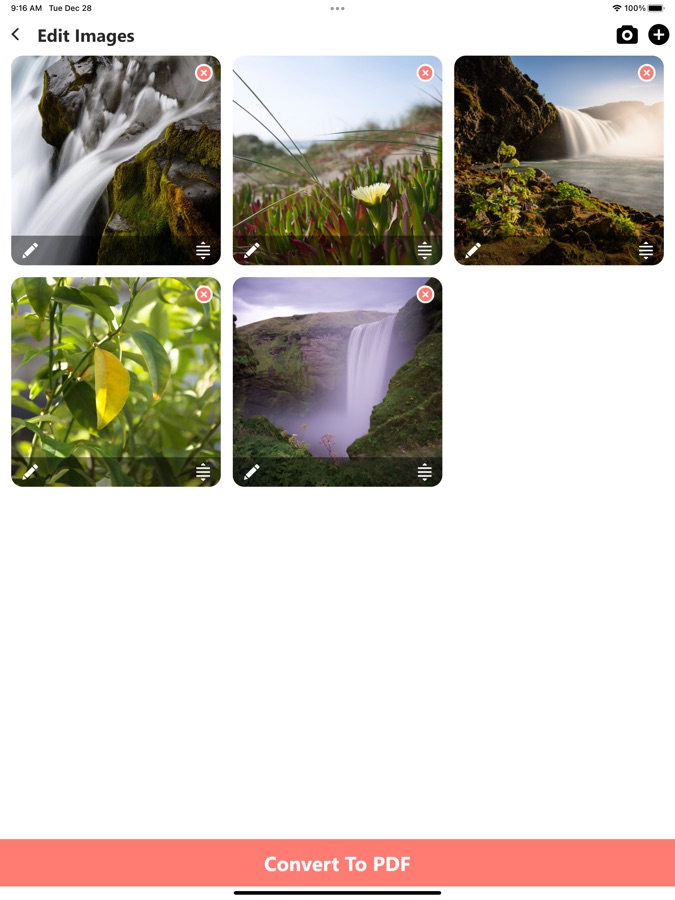Edit the rocky stream waterfall image
The width and height of the screenshot is (675, 900).
coord(30,250)
